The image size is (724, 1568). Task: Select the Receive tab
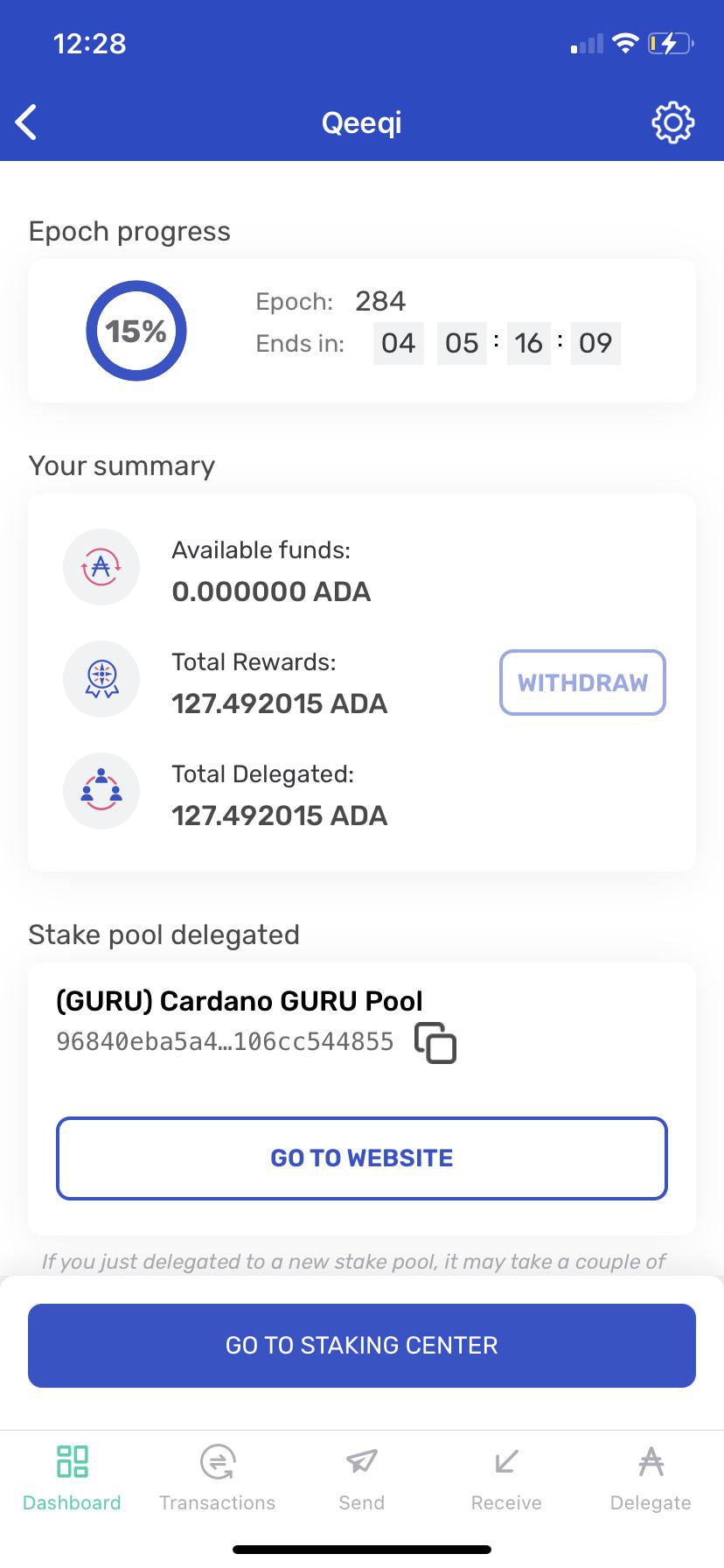pos(506,1477)
